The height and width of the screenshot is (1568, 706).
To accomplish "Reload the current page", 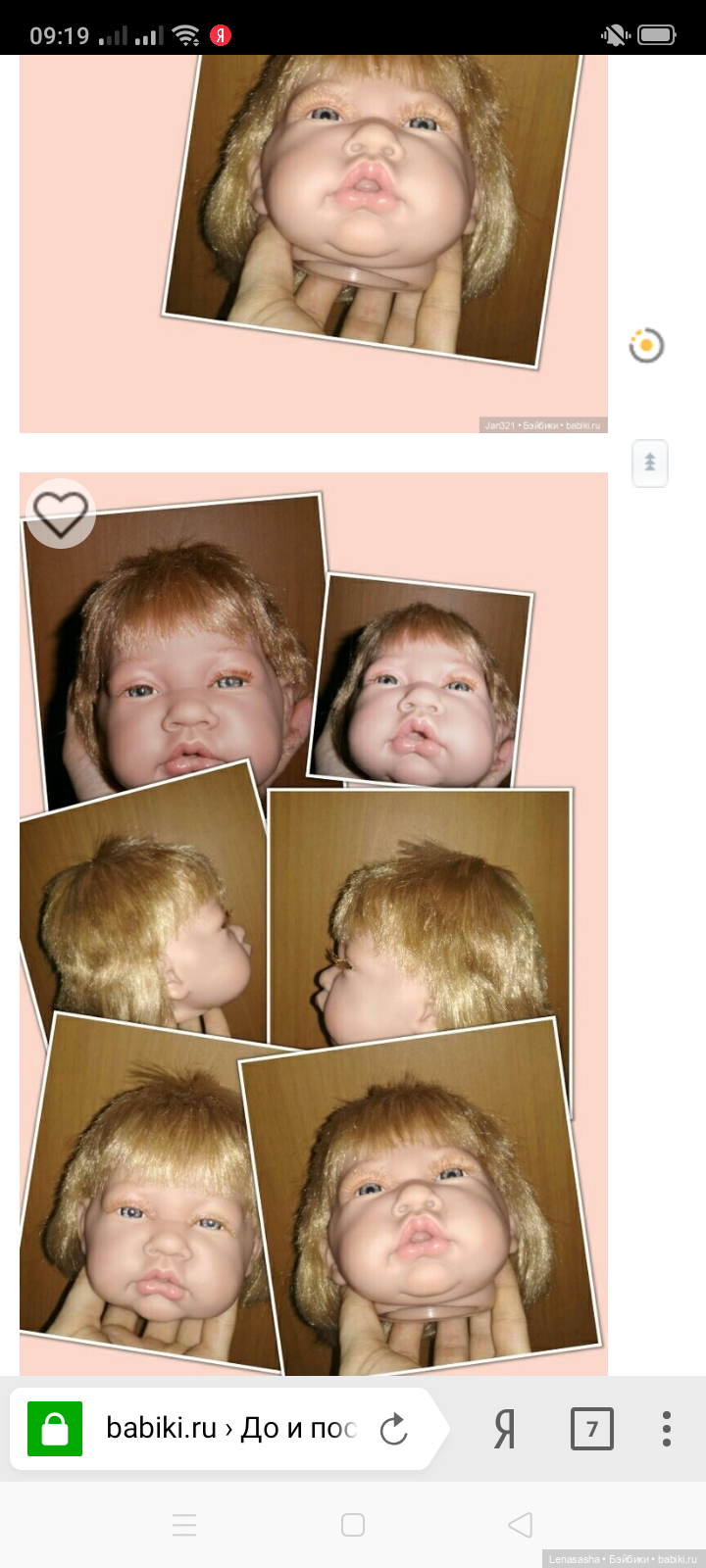I will pyautogui.click(x=394, y=1430).
